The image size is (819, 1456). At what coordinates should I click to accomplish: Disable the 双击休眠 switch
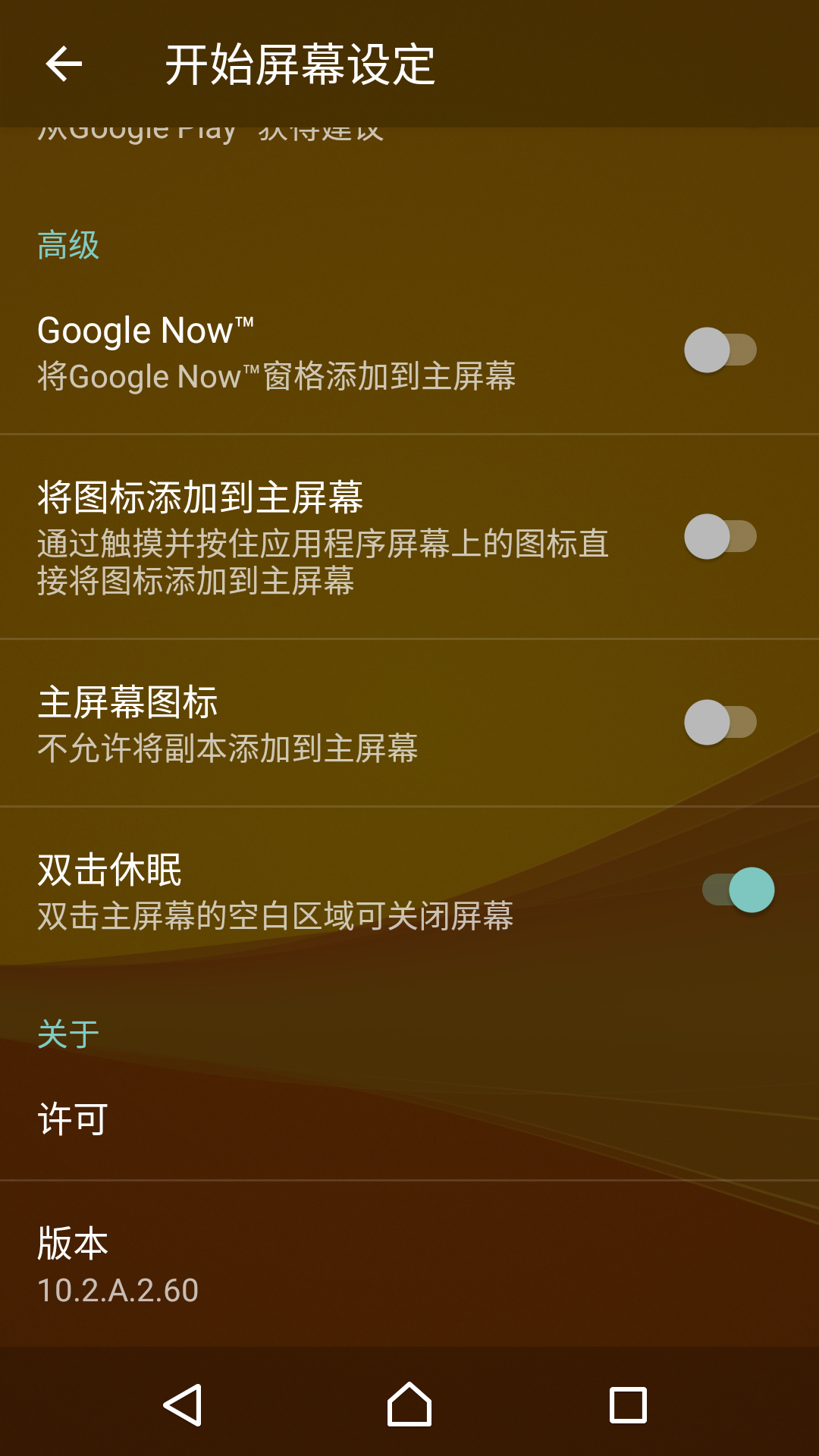(738, 890)
